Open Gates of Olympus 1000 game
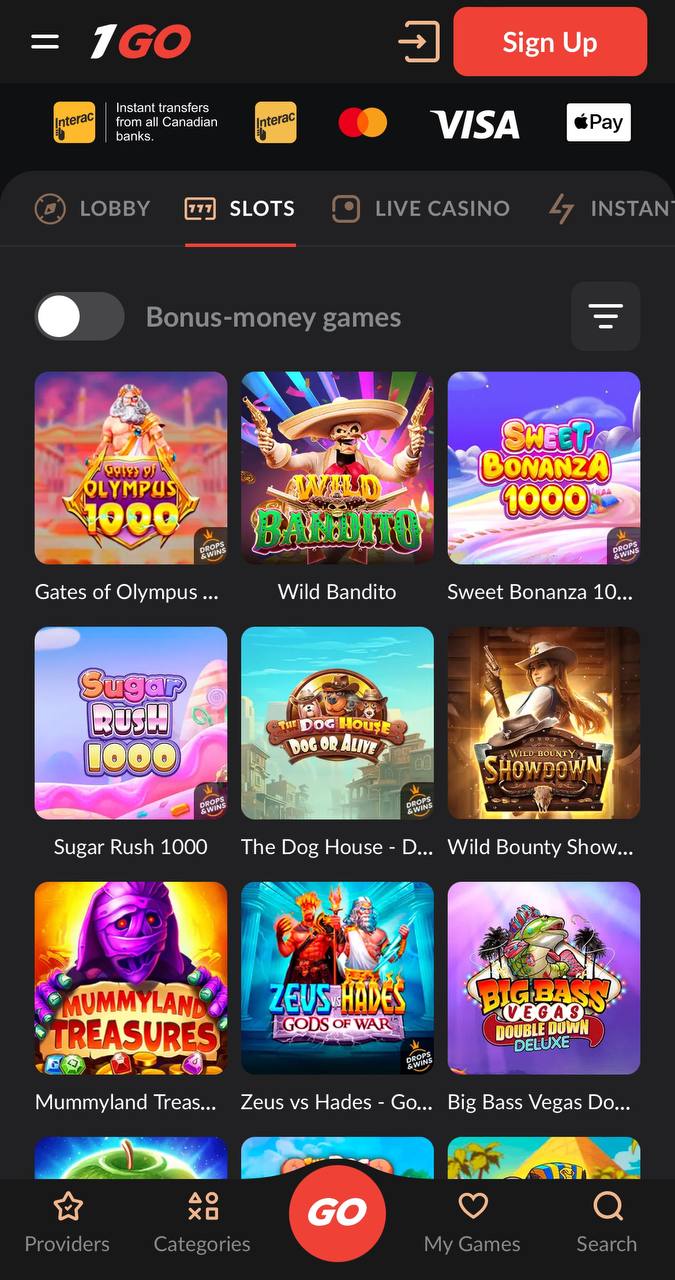Image resolution: width=675 pixels, height=1280 pixels. coord(131,468)
